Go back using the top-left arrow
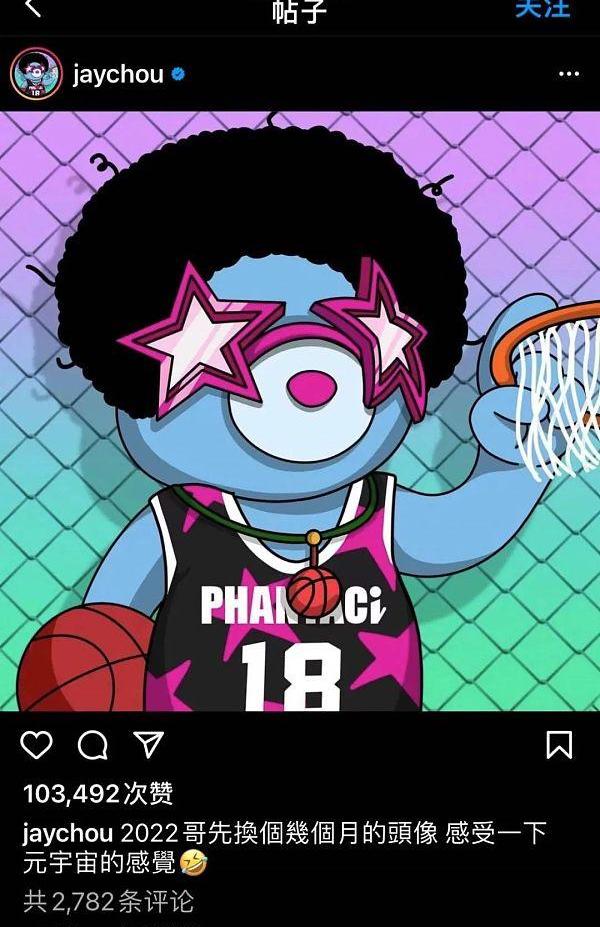Viewport: 600px width, 927px height. point(33,8)
